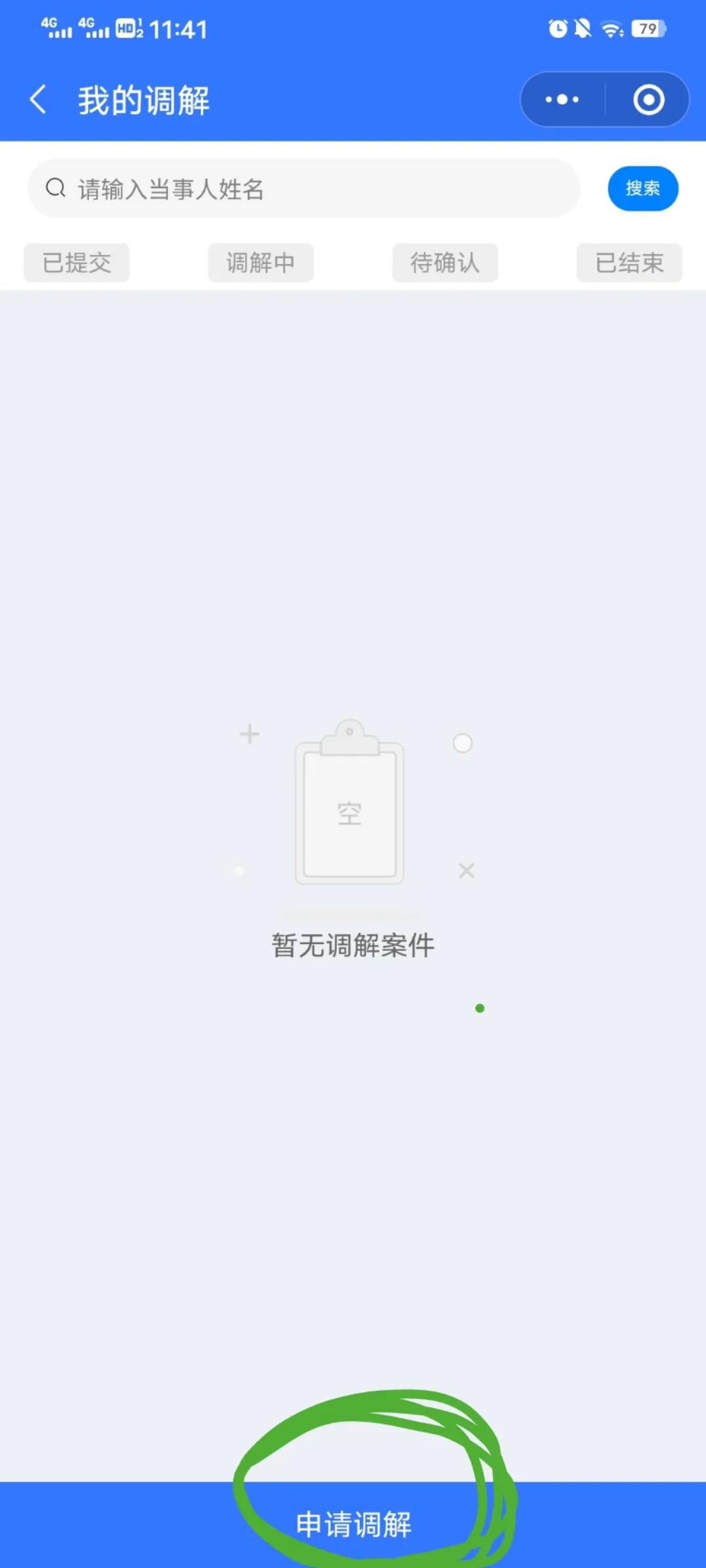Close the mini program via circle icon
Viewport: 706px width, 1568px height.
coord(648,100)
